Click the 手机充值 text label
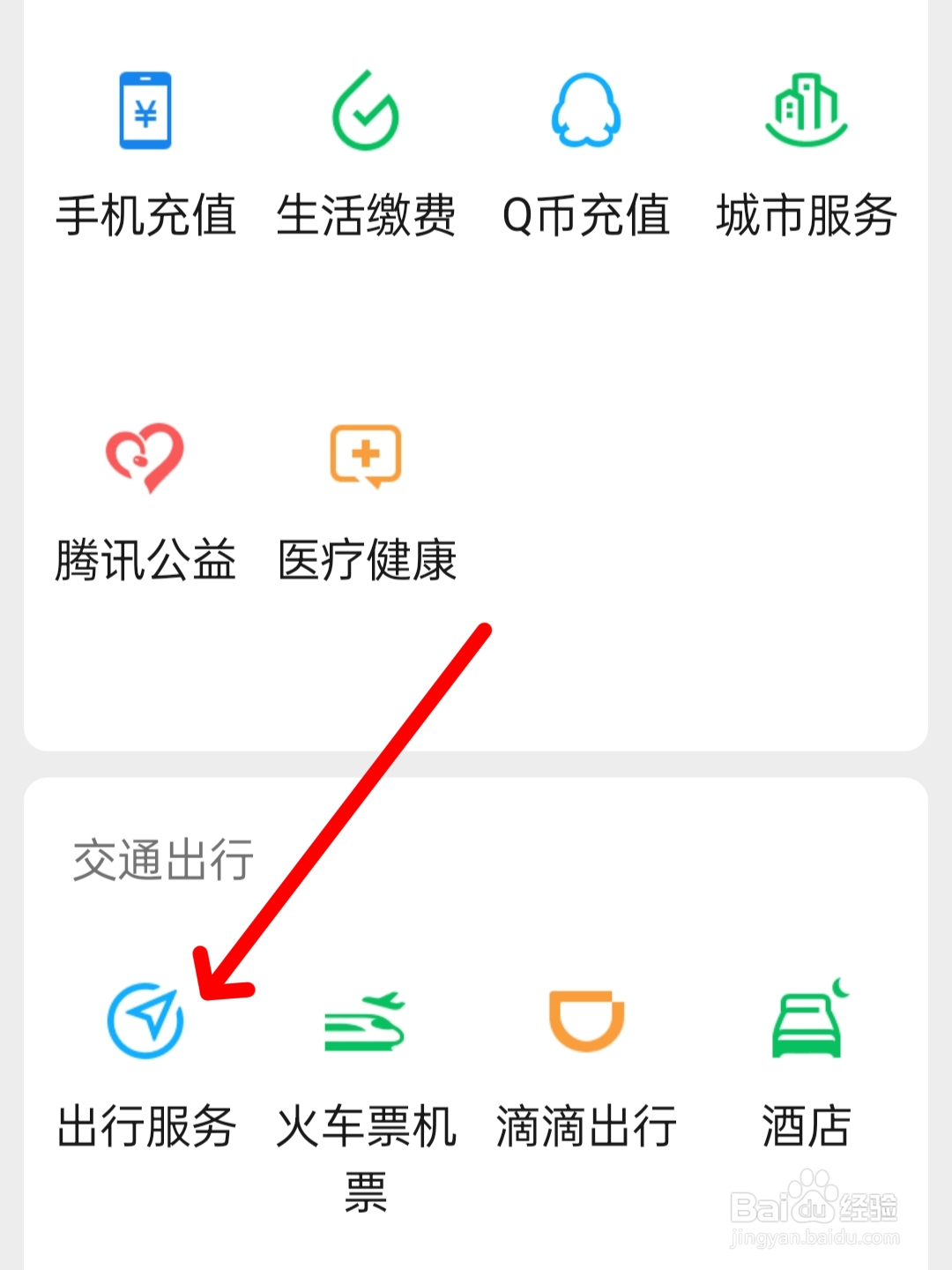This screenshot has height=1270, width=952. click(145, 212)
